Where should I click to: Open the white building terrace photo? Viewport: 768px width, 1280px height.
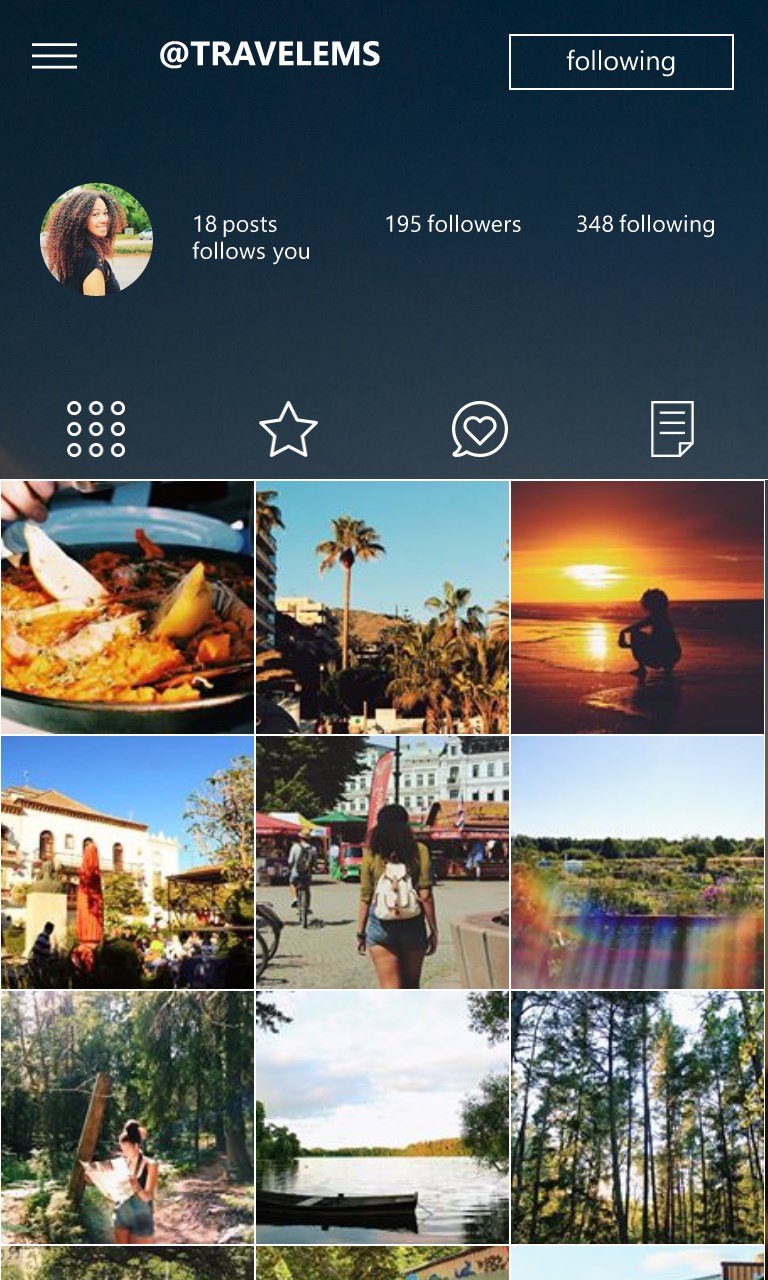point(127,862)
